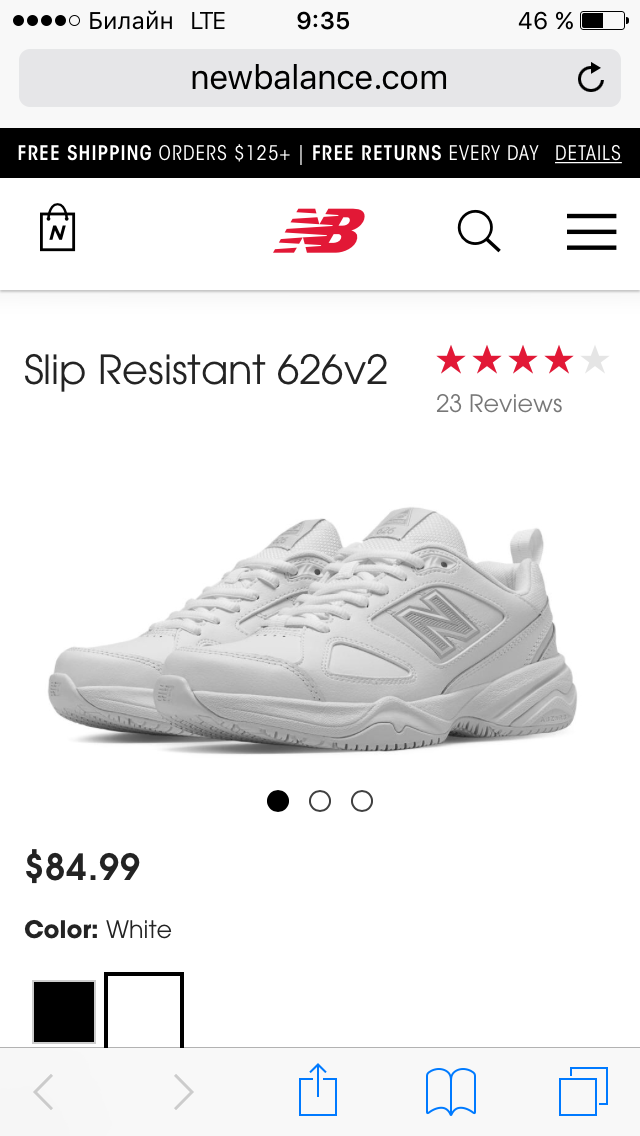
Task: Tap the newbalance.com address bar
Action: 320,78
